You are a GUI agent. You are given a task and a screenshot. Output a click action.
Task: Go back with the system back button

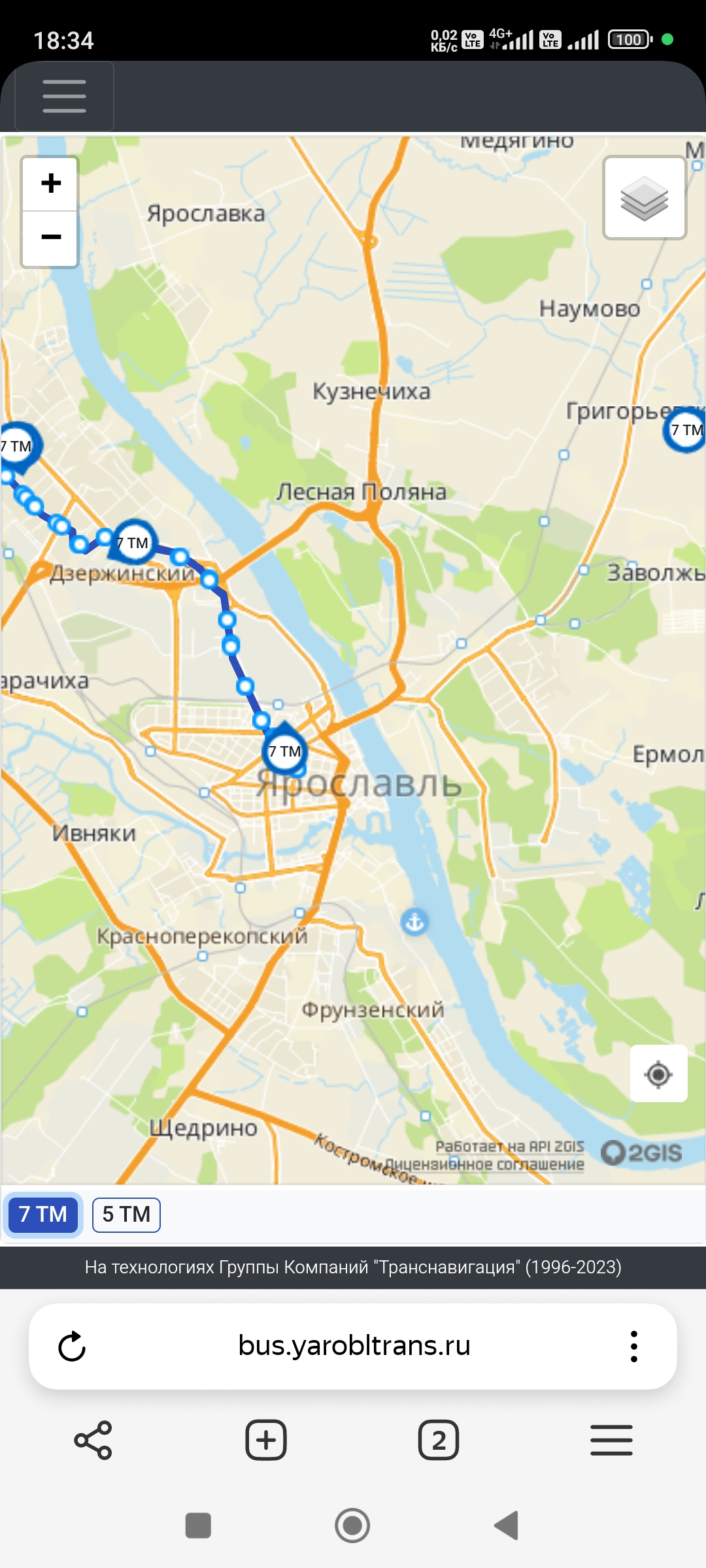click(x=507, y=1526)
